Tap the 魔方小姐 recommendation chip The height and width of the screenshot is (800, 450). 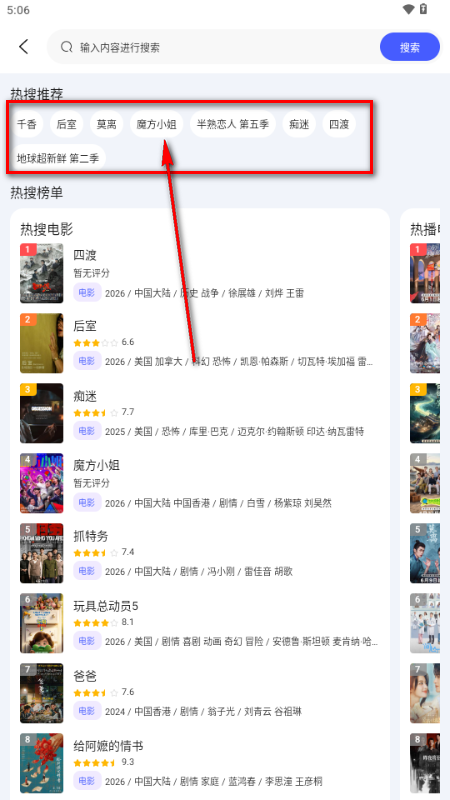tap(157, 124)
